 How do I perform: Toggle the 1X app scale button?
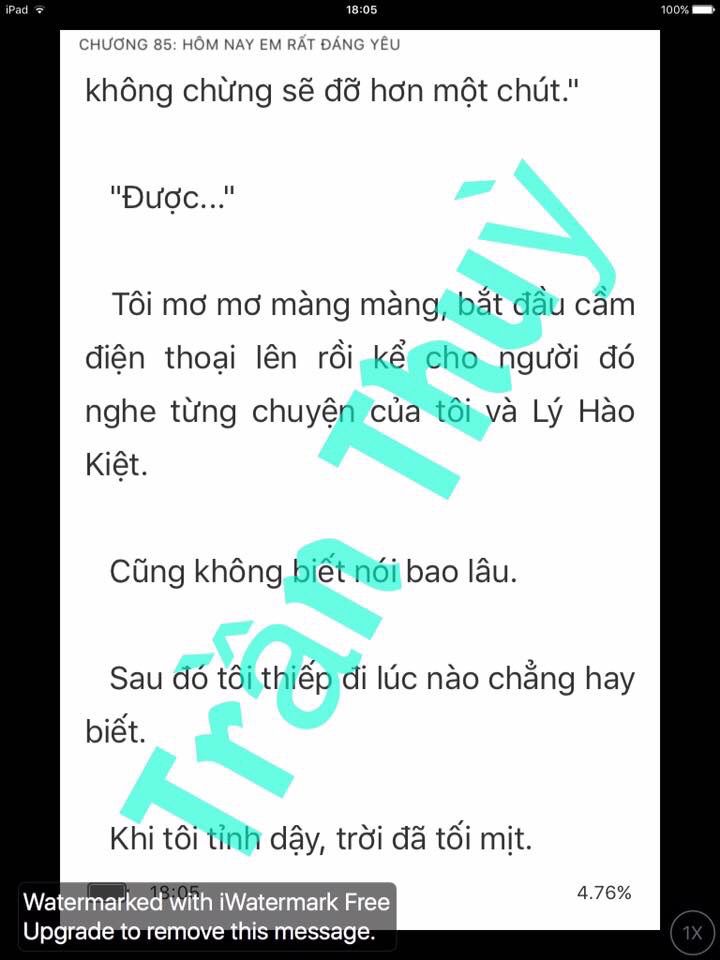coord(692,932)
